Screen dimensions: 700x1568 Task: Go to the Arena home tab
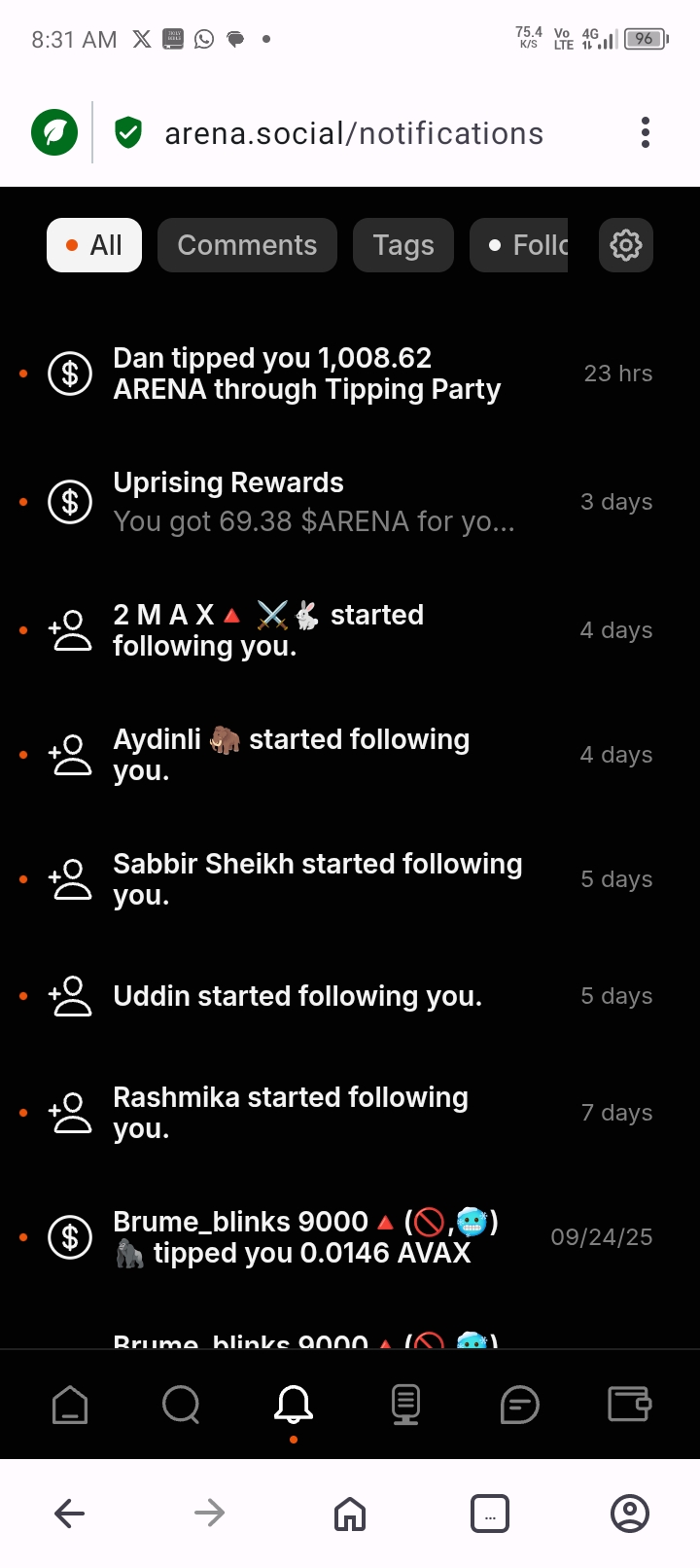click(x=70, y=1405)
